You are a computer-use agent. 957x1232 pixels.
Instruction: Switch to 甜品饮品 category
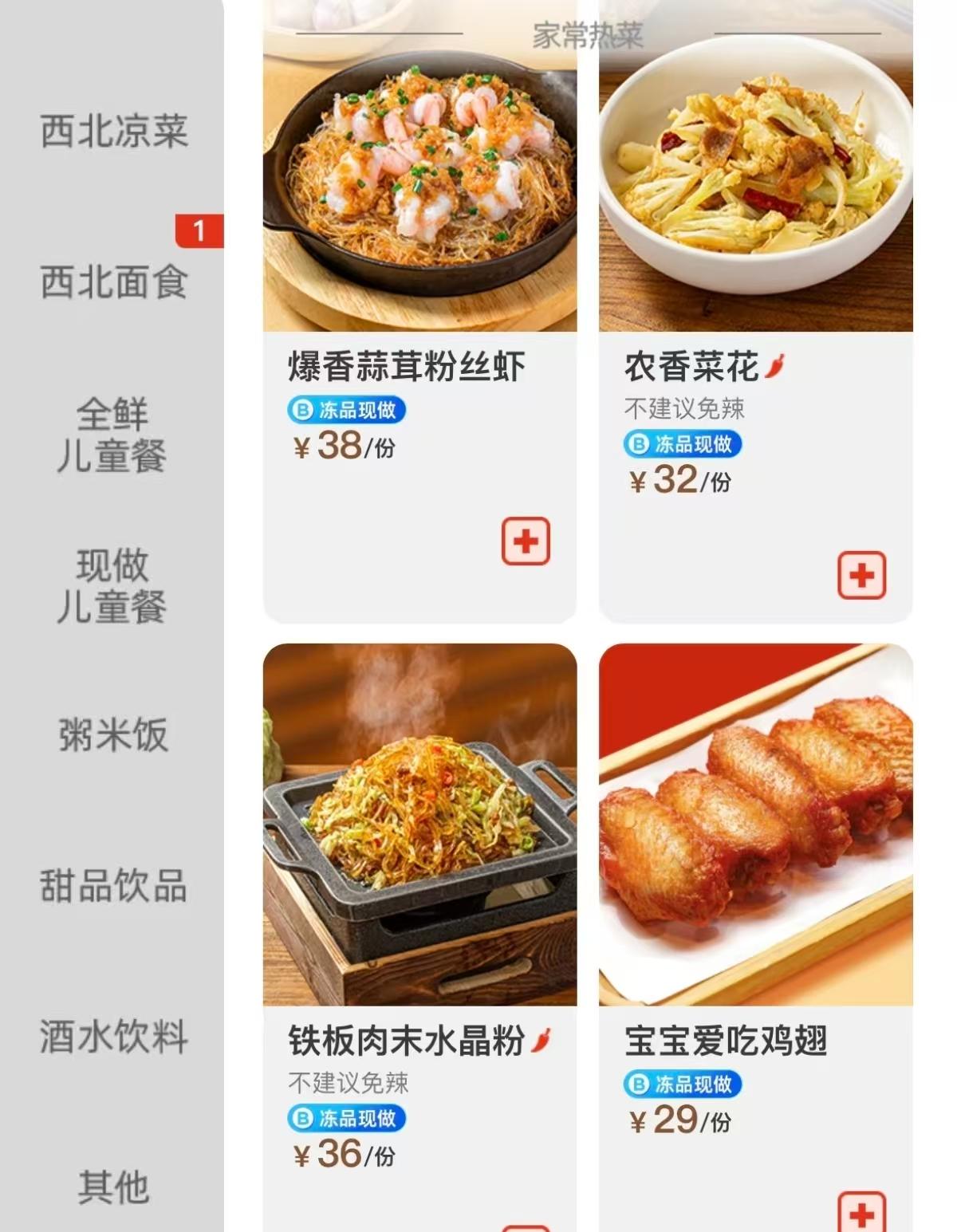113,886
